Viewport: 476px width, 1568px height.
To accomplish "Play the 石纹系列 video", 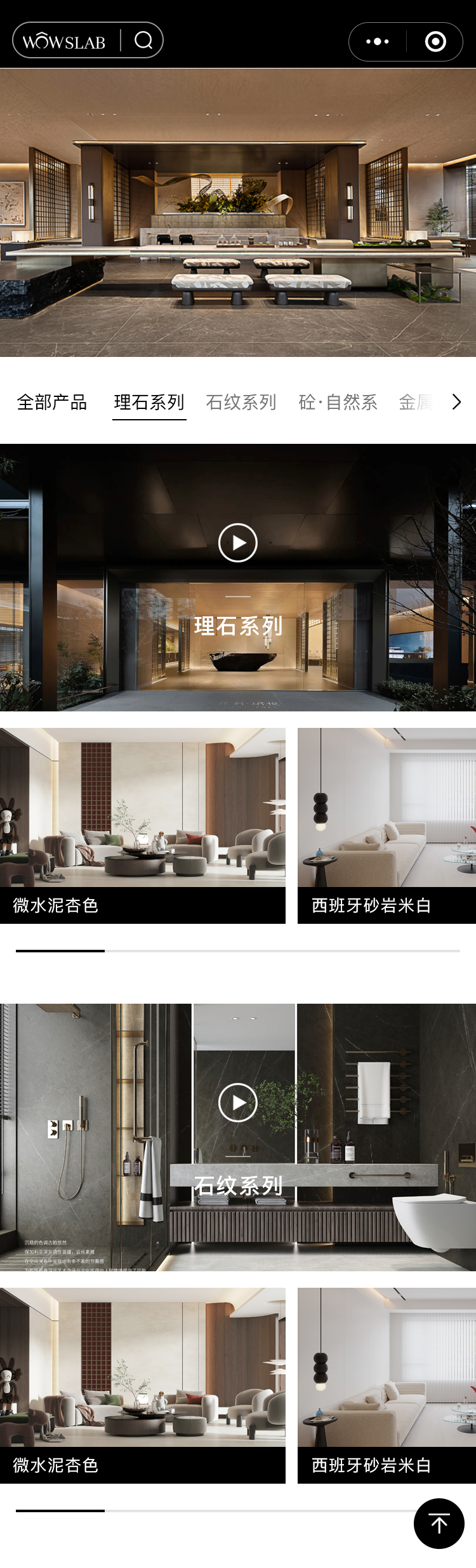I will (238, 1103).
